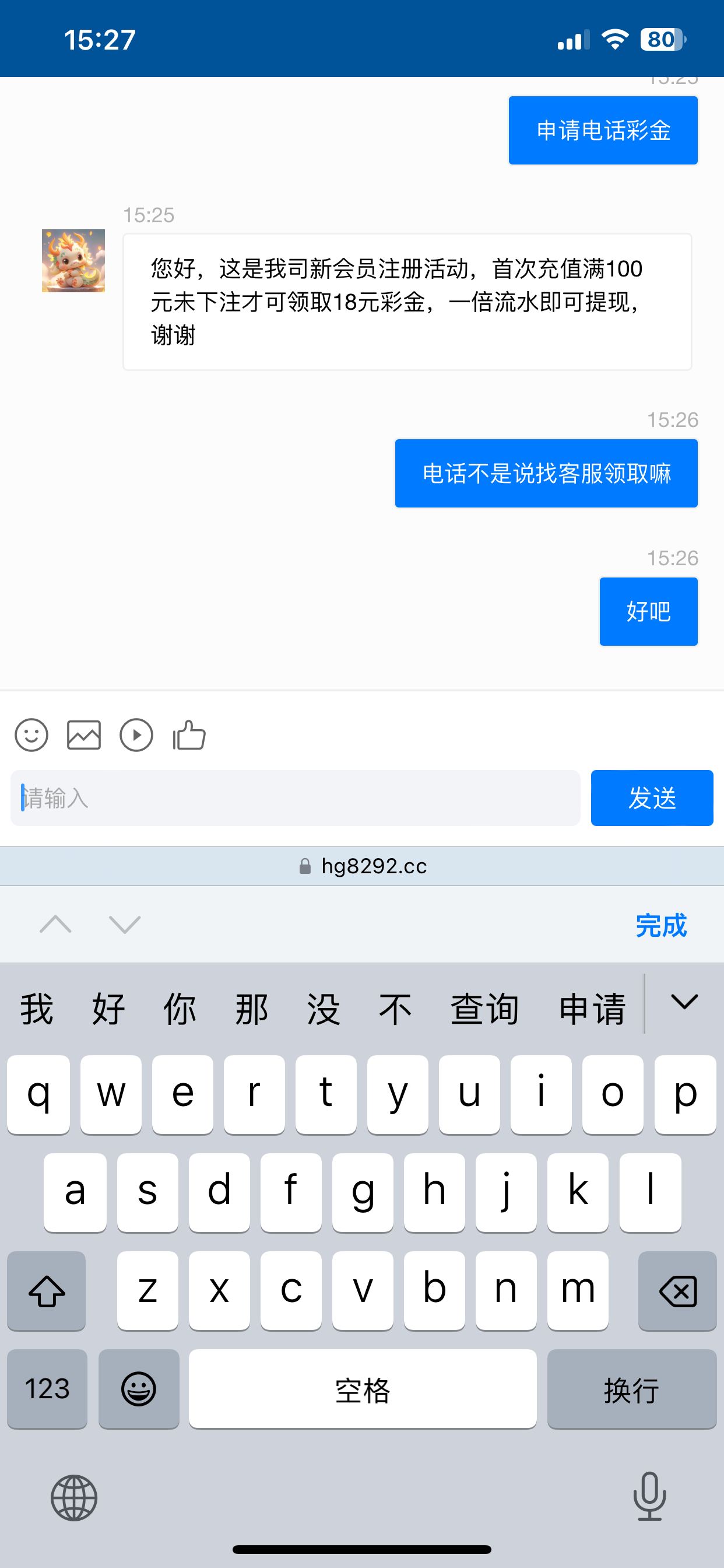This screenshot has height=1568, width=724.
Task: Start dictation with the microphone key
Action: coord(649,1496)
